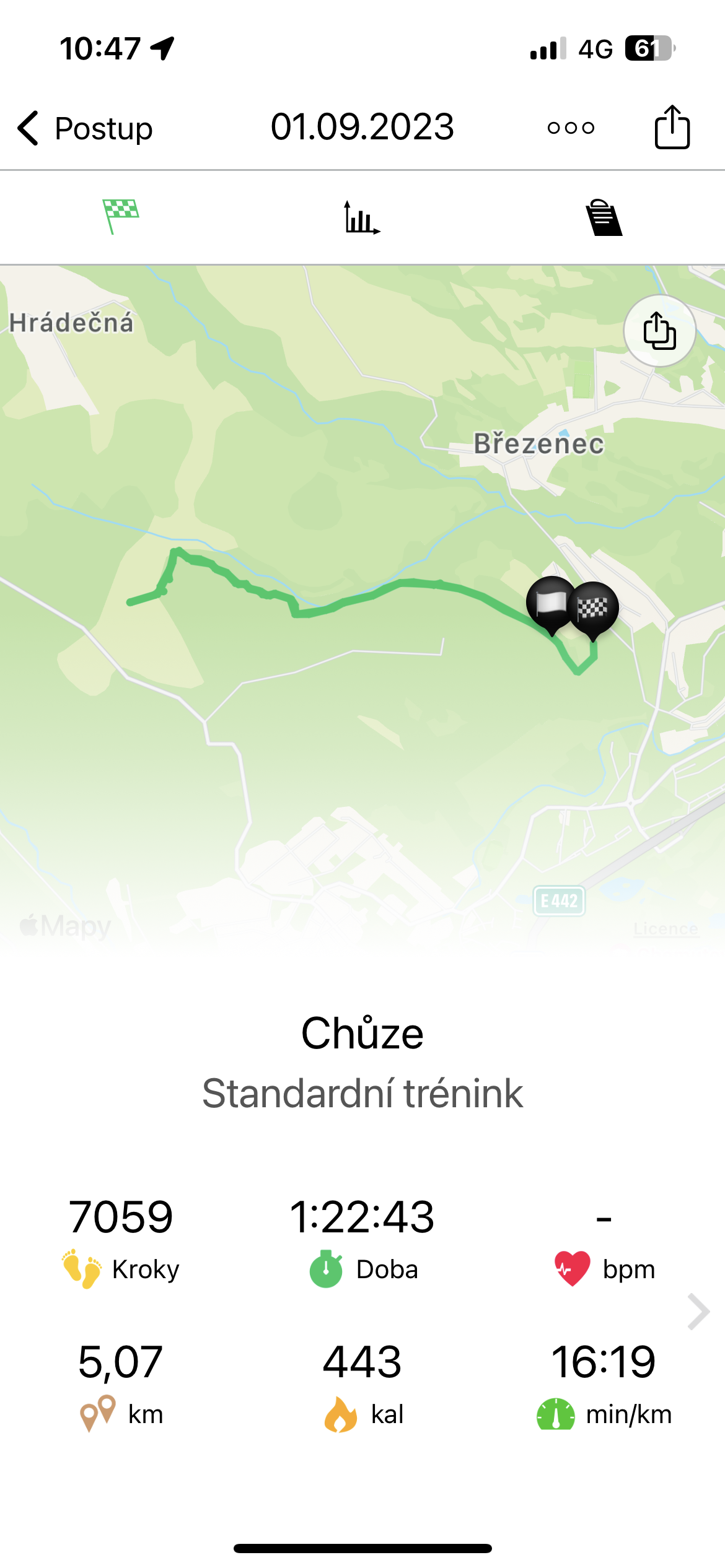Show next stats page with right chevron

(x=698, y=1311)
